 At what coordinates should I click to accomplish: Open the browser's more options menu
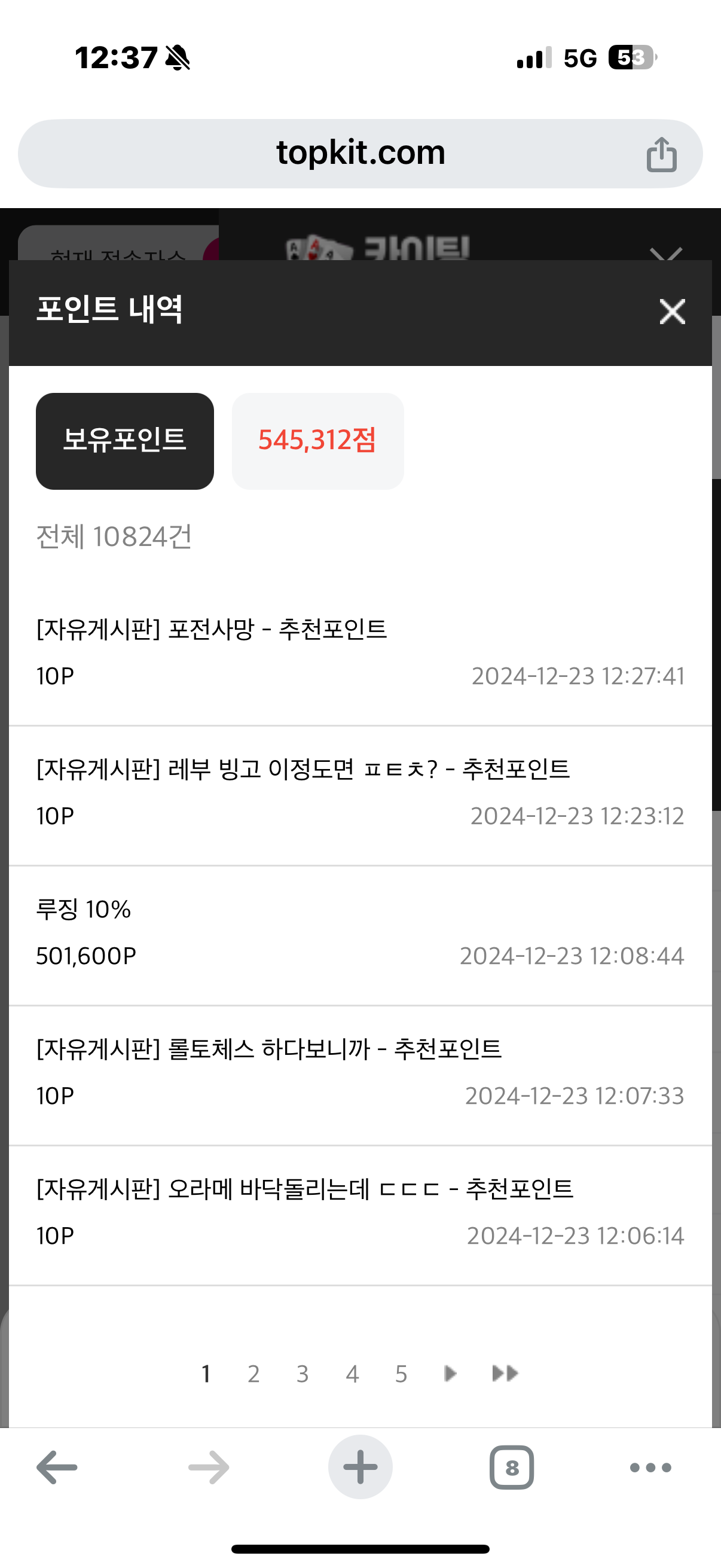[x=650, y=1468]
